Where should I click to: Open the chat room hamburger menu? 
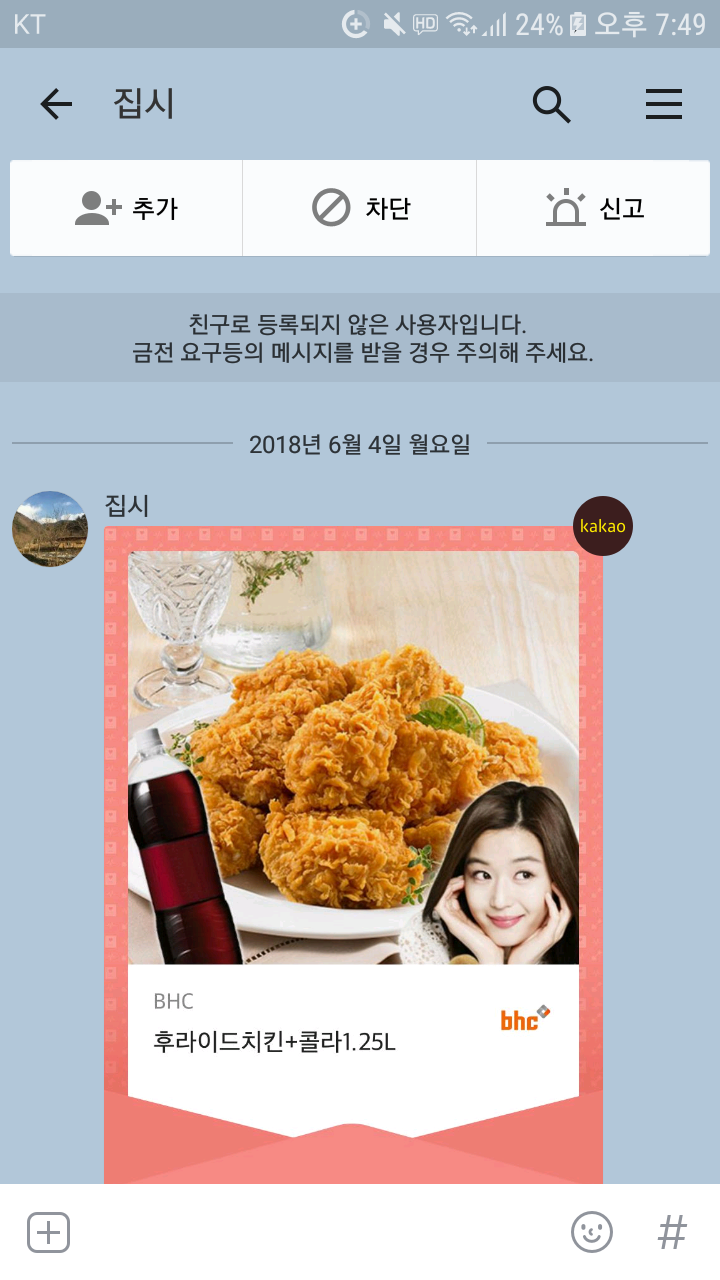(x=663, y=104)
